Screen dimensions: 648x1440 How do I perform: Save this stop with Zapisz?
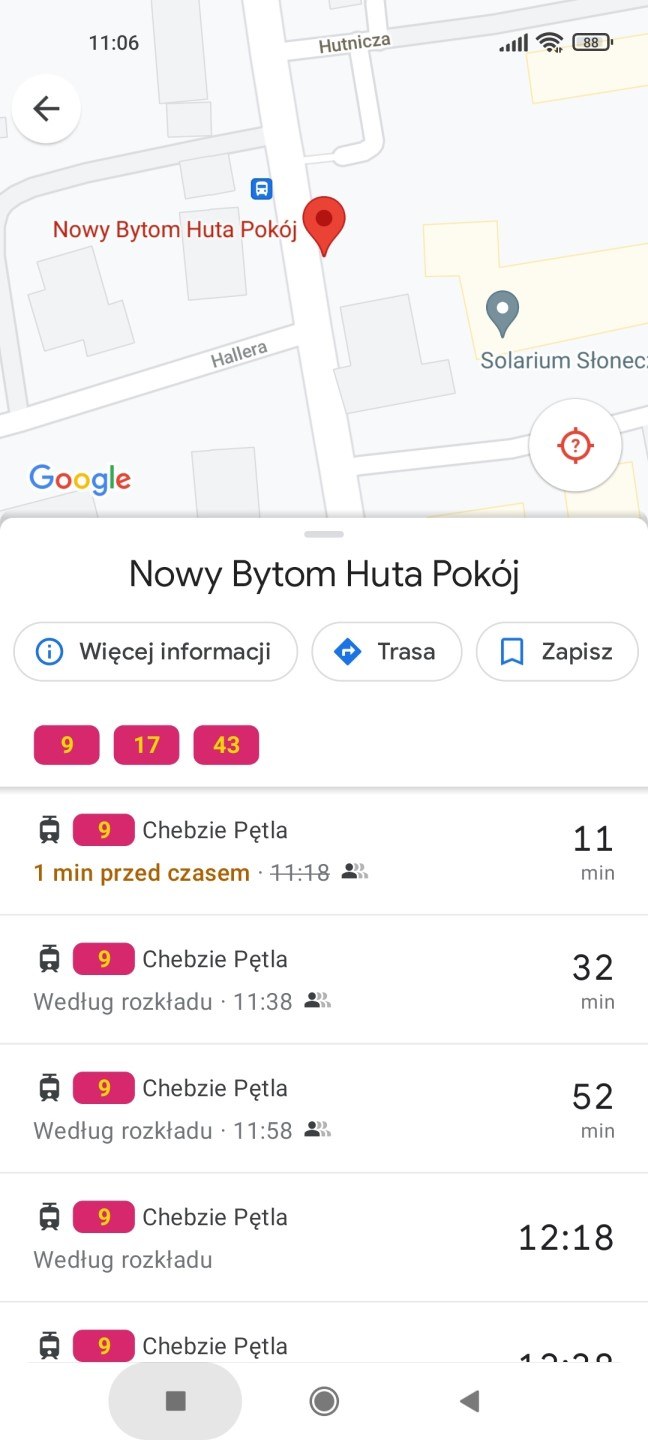(557, 652)
